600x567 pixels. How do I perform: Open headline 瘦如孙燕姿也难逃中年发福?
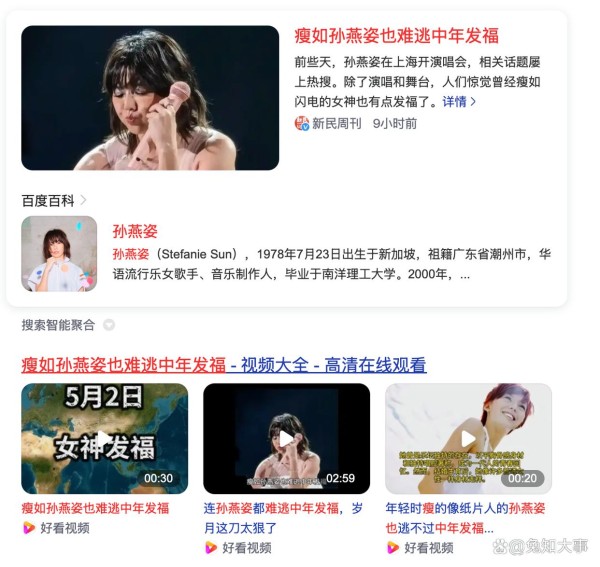396,36
